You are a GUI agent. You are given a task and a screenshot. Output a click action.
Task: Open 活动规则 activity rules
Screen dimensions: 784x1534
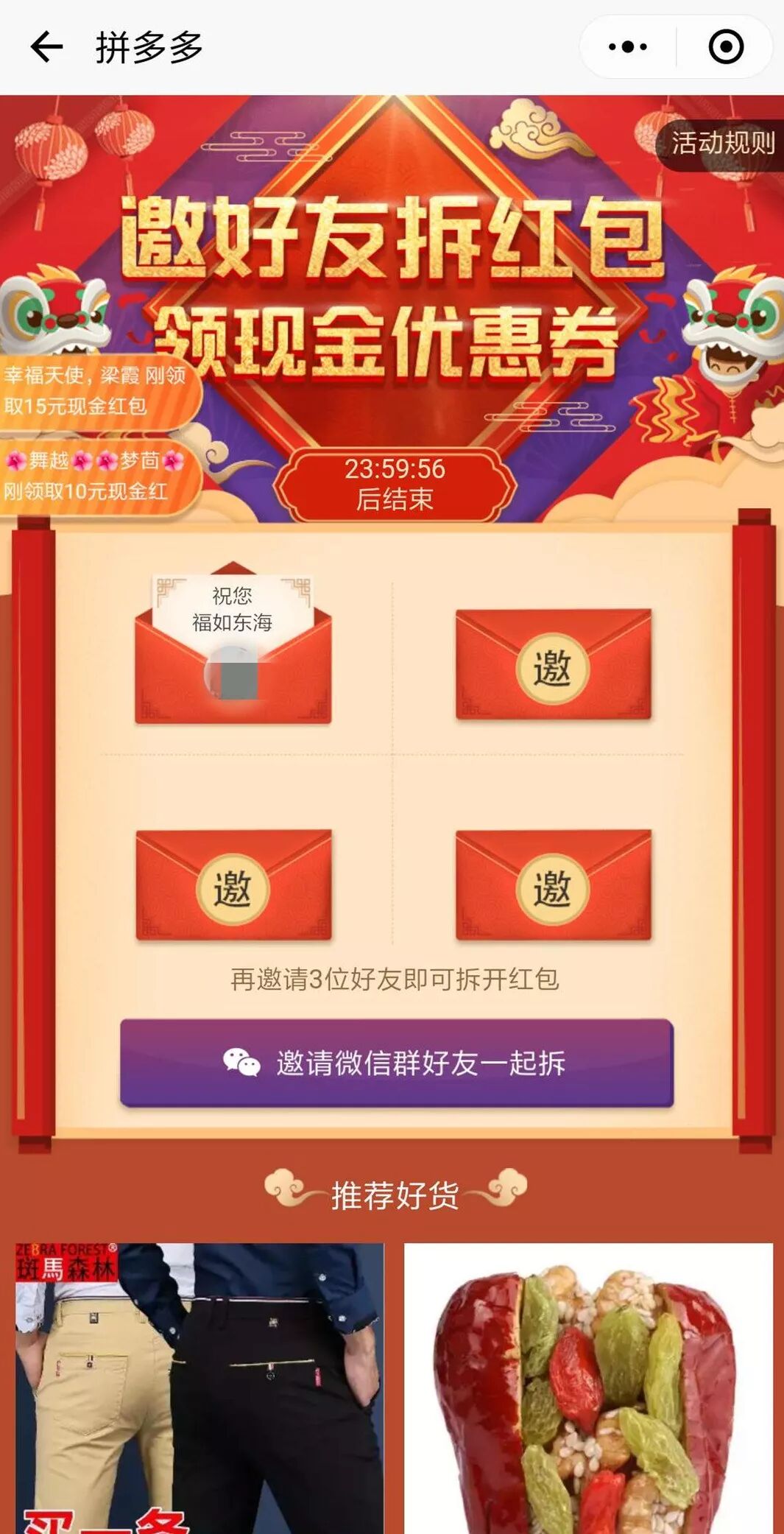point(721,144)
